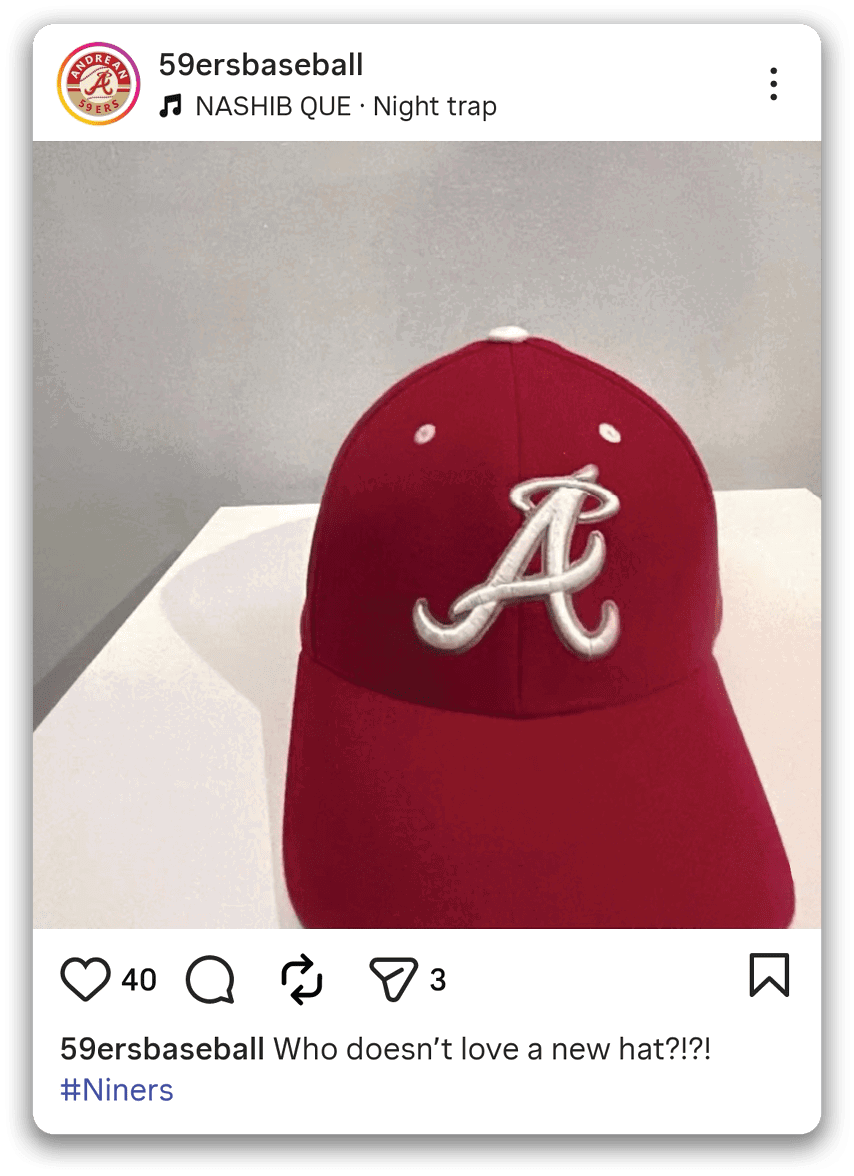Open 59ersbaseball username in the caption
This screenshot has width=854, height=1176.
tap(162, 1049)
